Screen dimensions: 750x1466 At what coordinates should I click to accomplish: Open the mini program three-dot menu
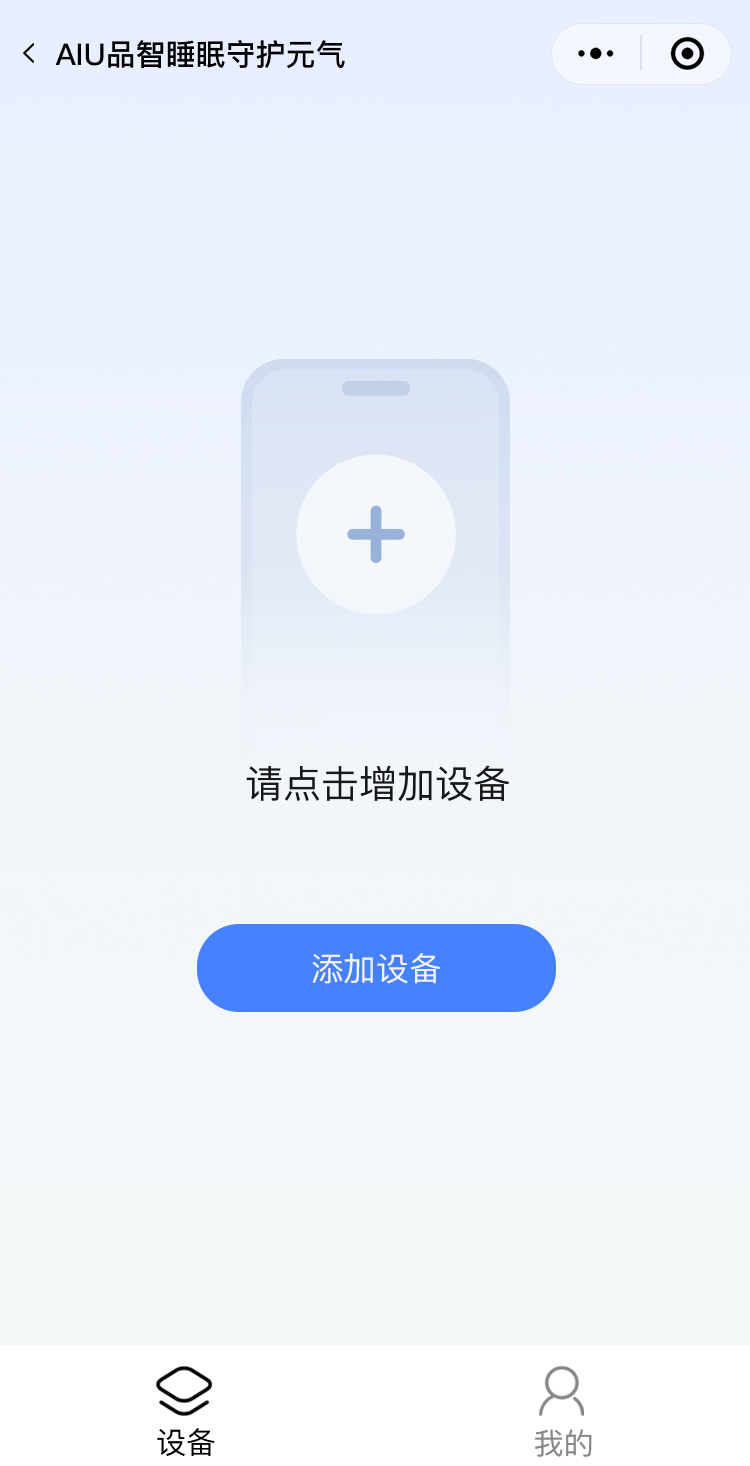point(596,54)
